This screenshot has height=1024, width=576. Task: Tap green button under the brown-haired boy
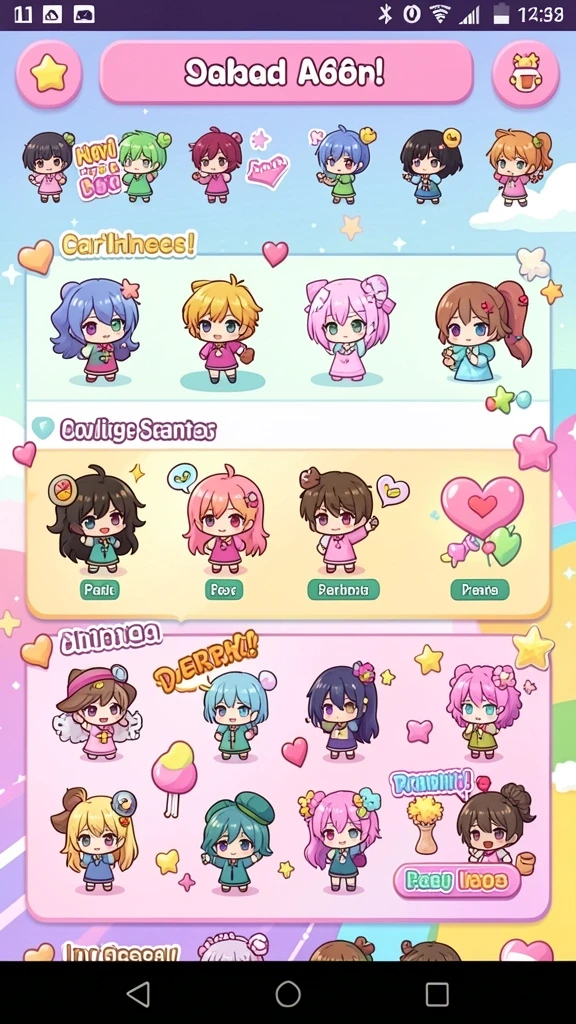pyautogui.click(x=344, y=590)
